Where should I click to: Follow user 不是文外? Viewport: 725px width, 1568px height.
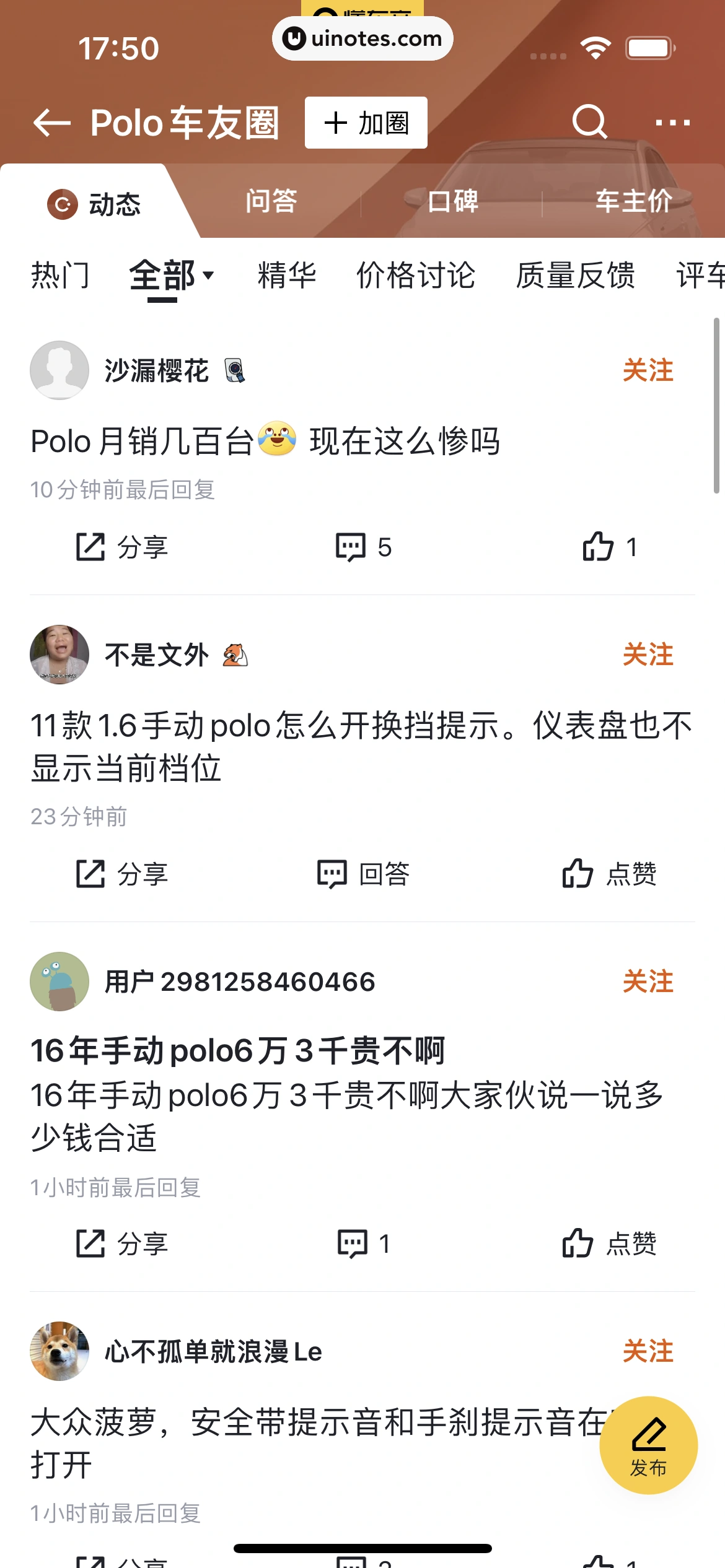click(648, 655)
